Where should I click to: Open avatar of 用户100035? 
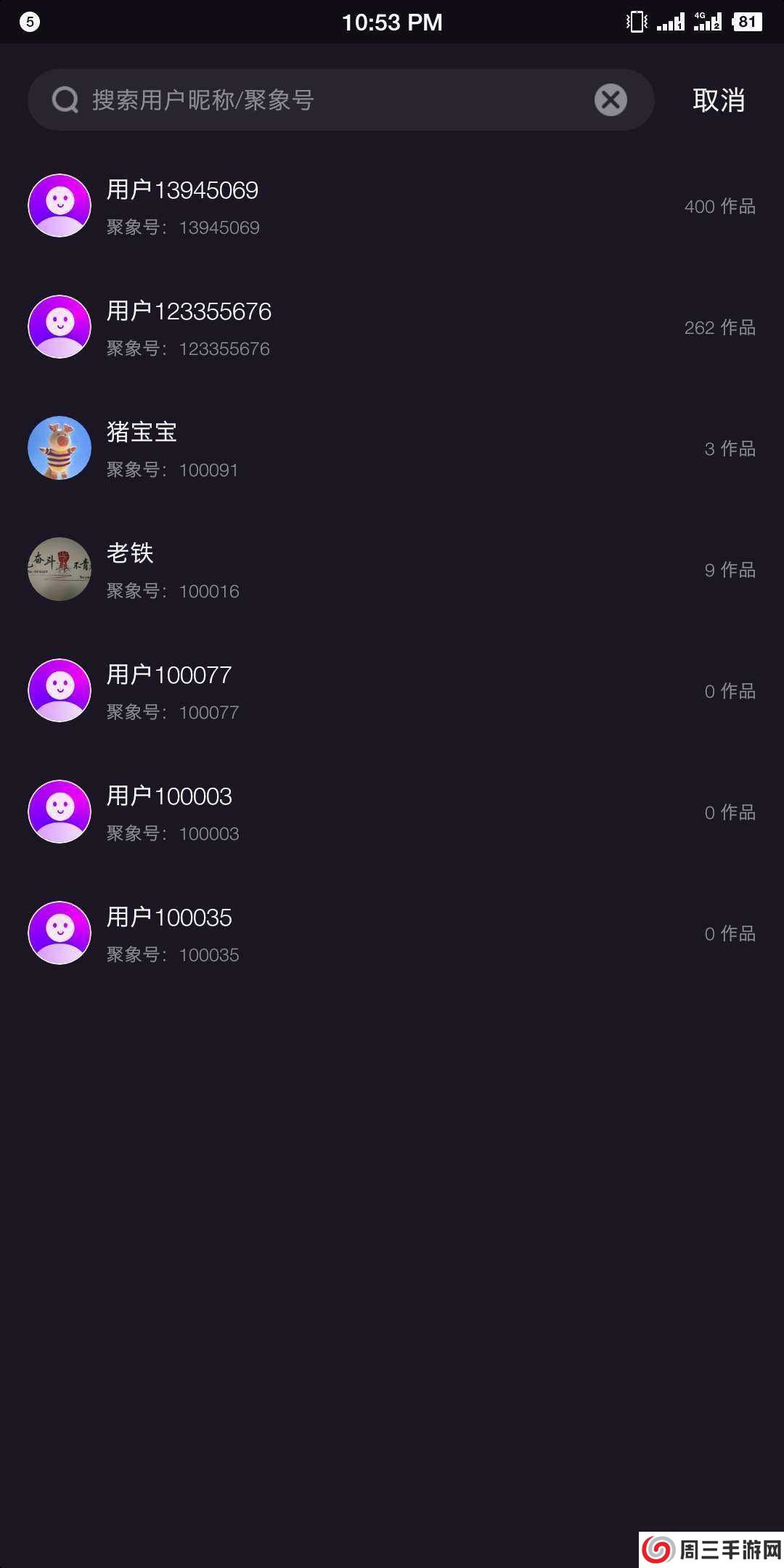click(x=59, y=933)
